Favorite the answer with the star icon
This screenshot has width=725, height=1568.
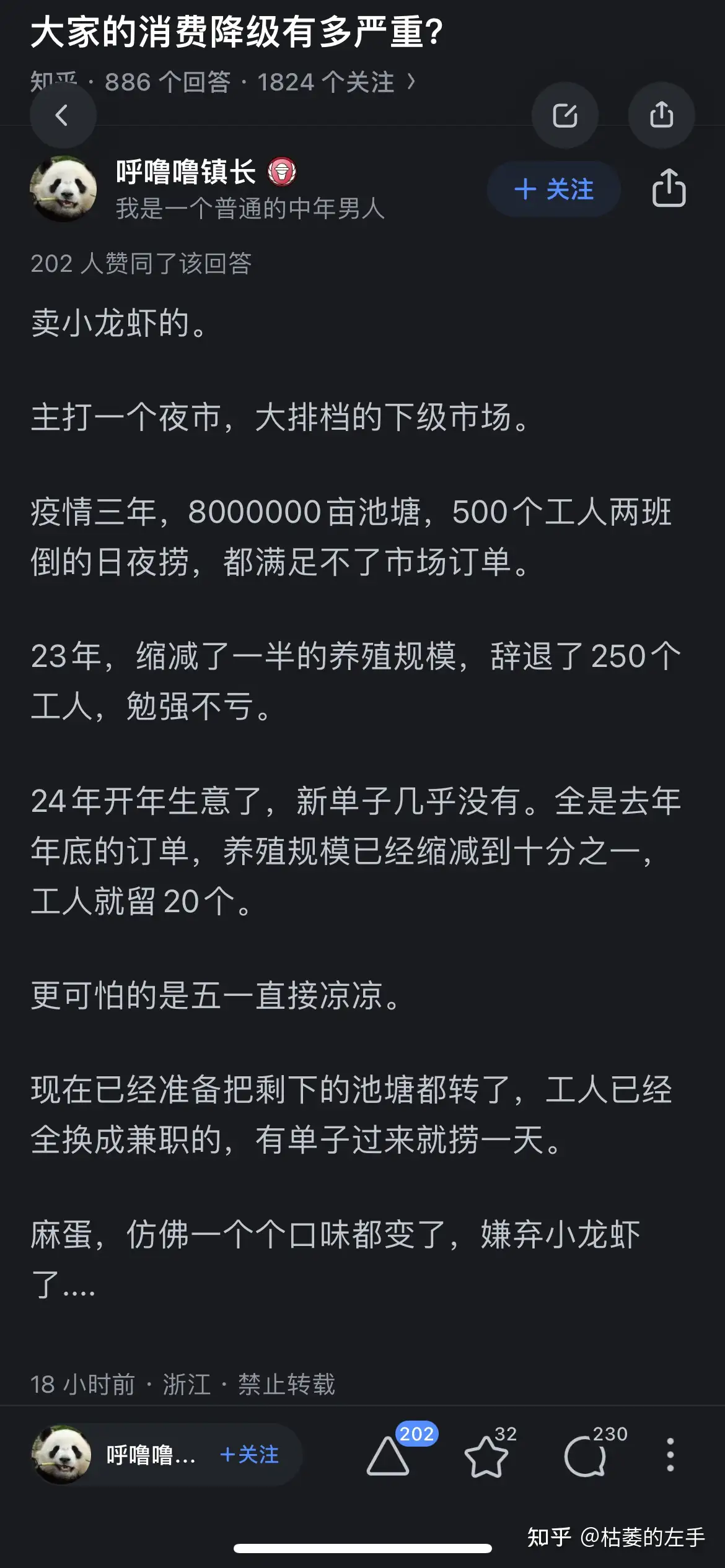(x=486, y=1457)
